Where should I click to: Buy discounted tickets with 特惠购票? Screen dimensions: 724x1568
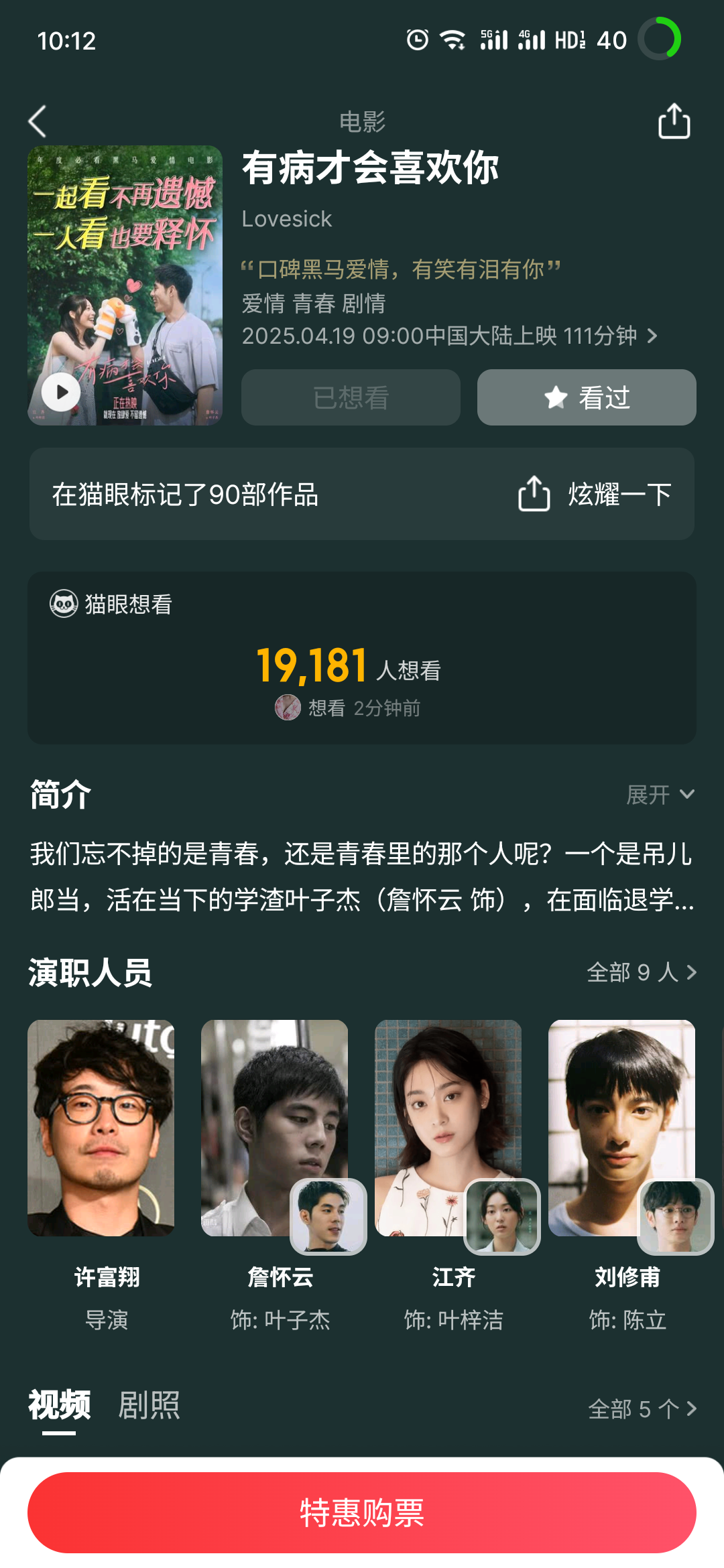tap(362, 1512)
